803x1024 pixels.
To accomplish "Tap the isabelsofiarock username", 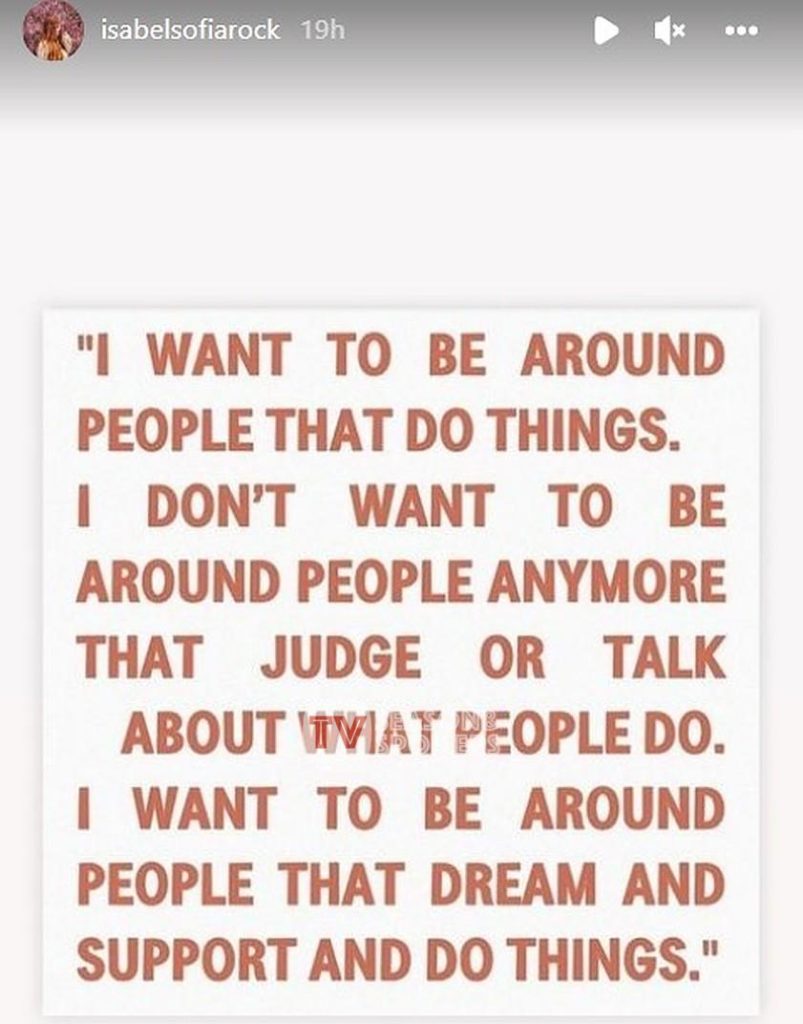I will tap(190, 30).
